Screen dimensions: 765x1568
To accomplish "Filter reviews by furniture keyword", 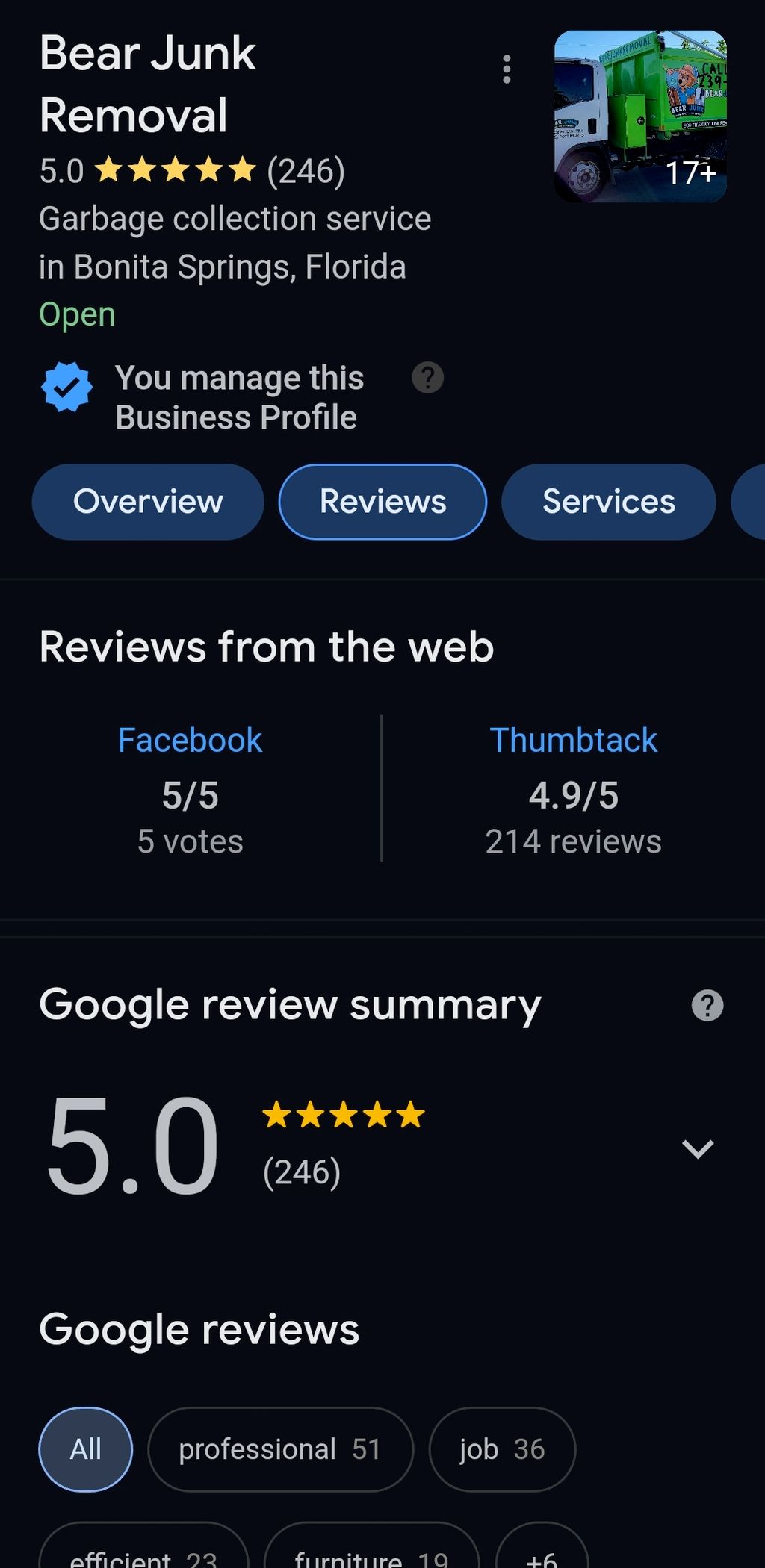I will pyautogui.click(x=371, y=1553).
